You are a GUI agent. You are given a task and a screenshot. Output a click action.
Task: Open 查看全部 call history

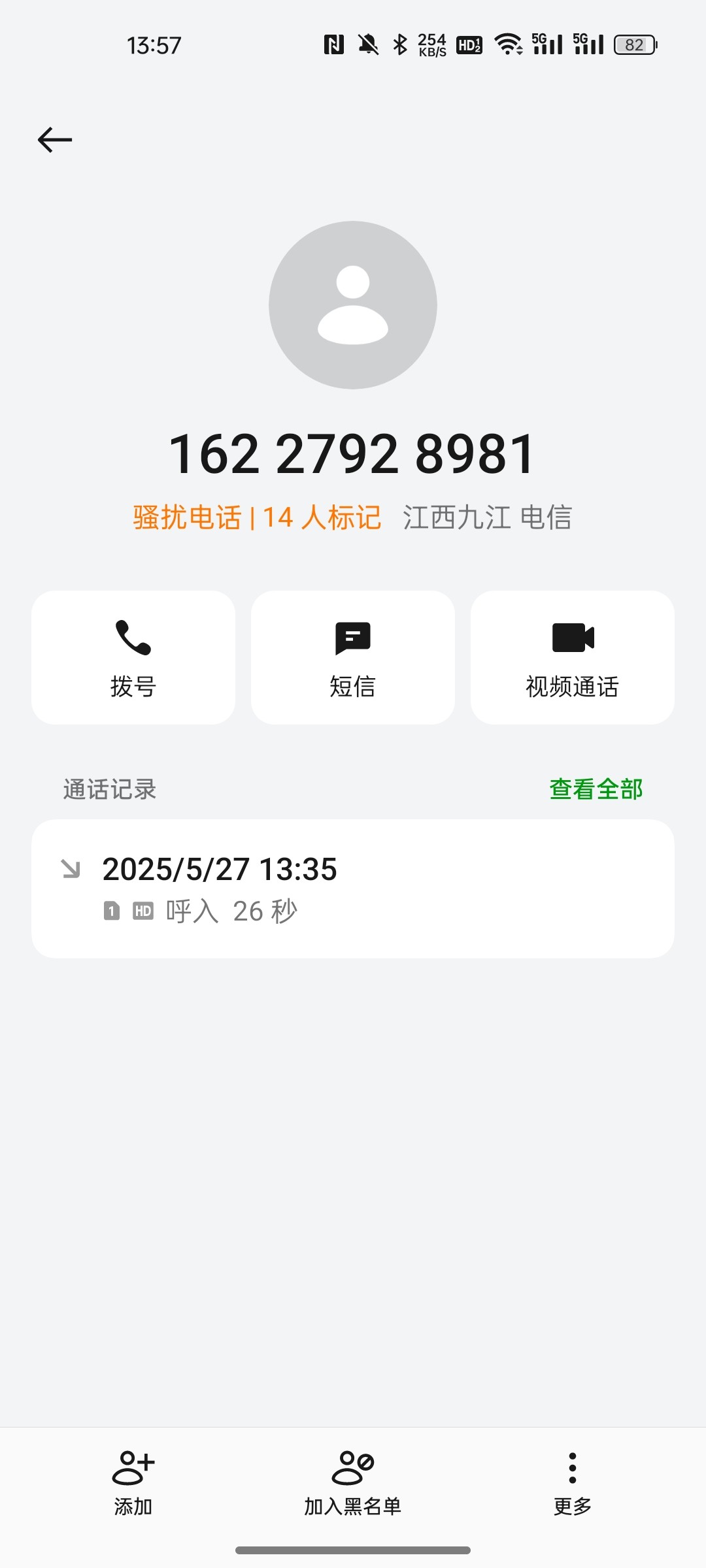[596, 789]
